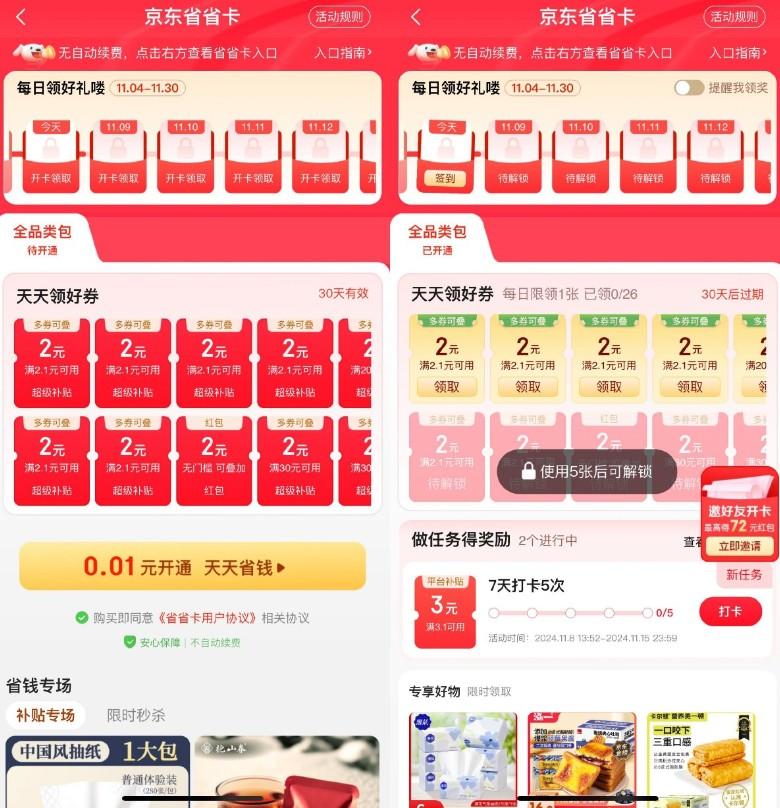Image resolution: width=780 pixels, height=808 pixels.
Task: Open the 新任务 label
Action: [x=744, y=574]
